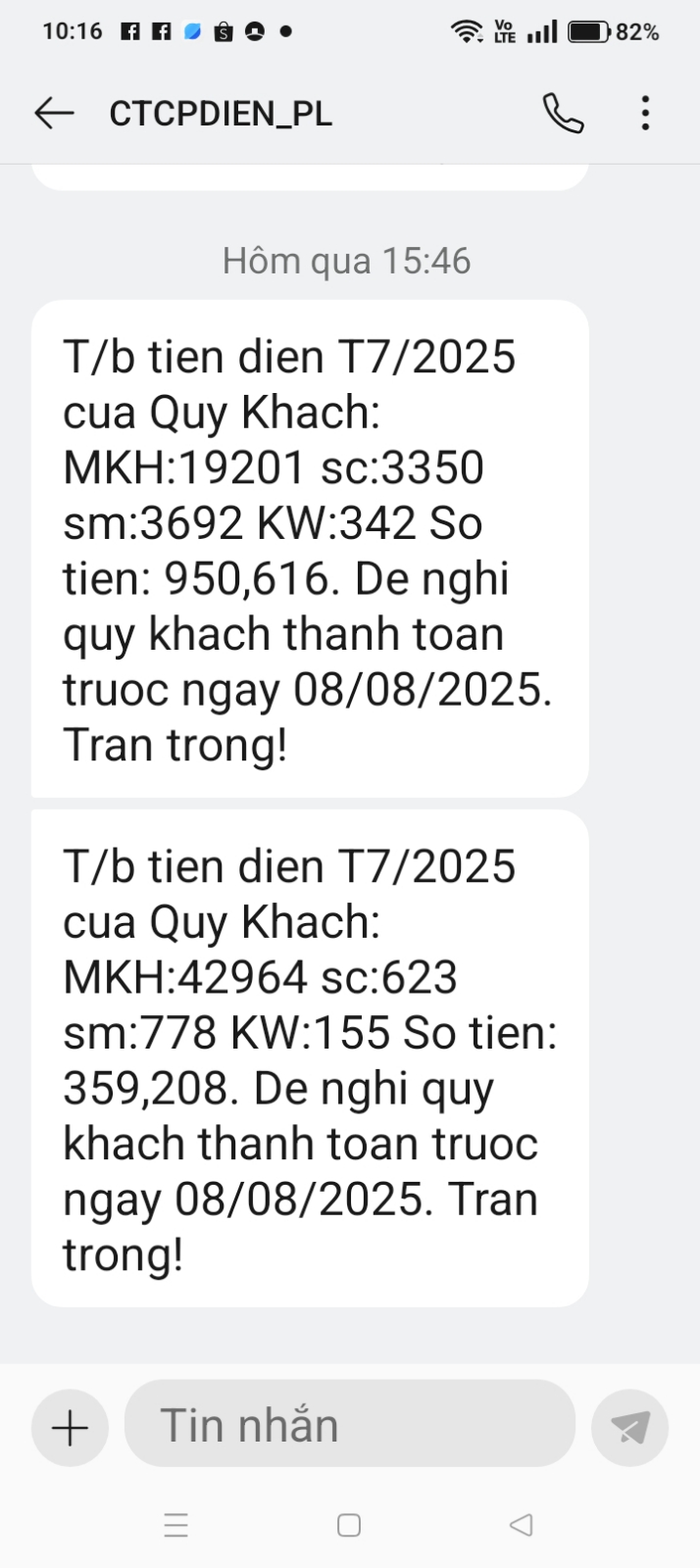Open recent apps from the navigation bar
Image resolution: width=700 pixels, height=1568 pixels.
176,1526
